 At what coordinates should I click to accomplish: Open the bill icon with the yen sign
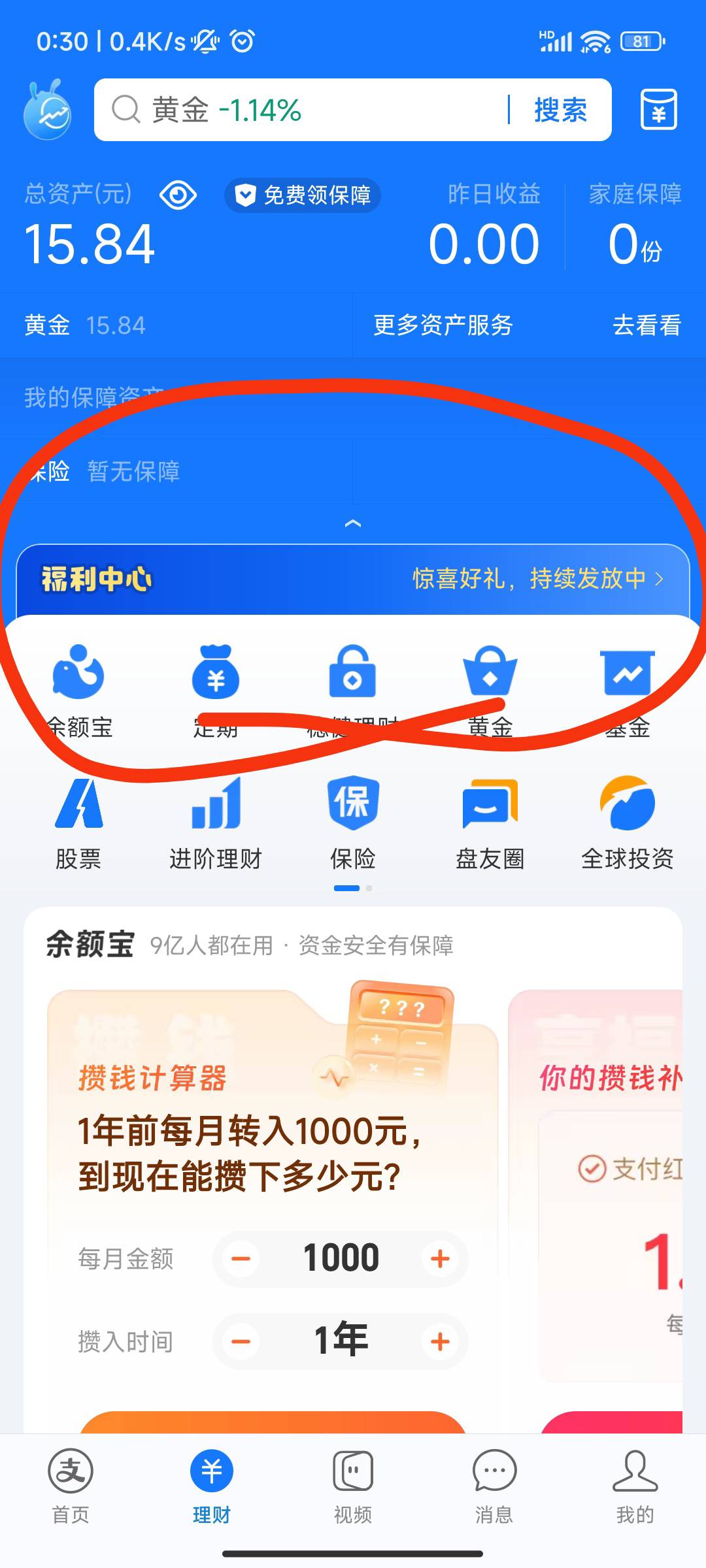[658, 110]
